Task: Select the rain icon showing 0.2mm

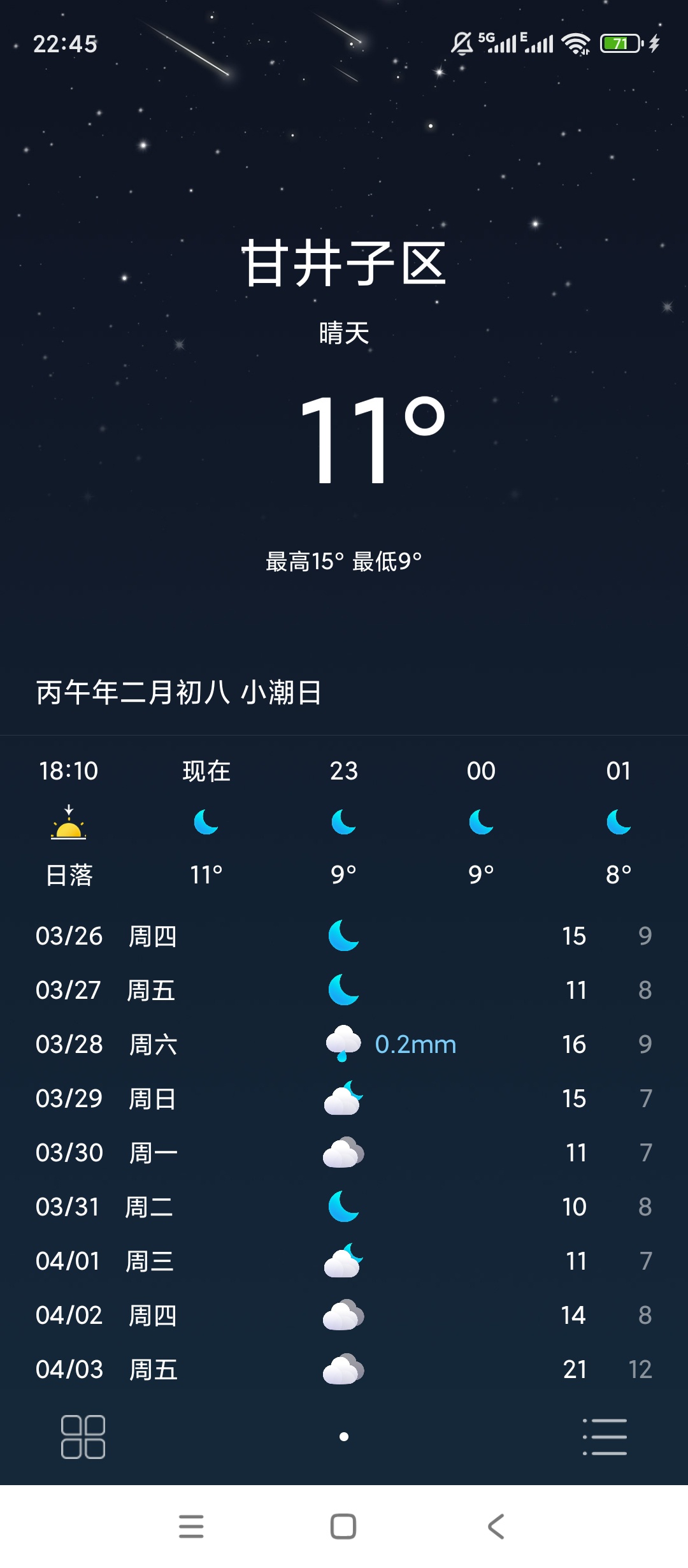Action: point(343,1043)
